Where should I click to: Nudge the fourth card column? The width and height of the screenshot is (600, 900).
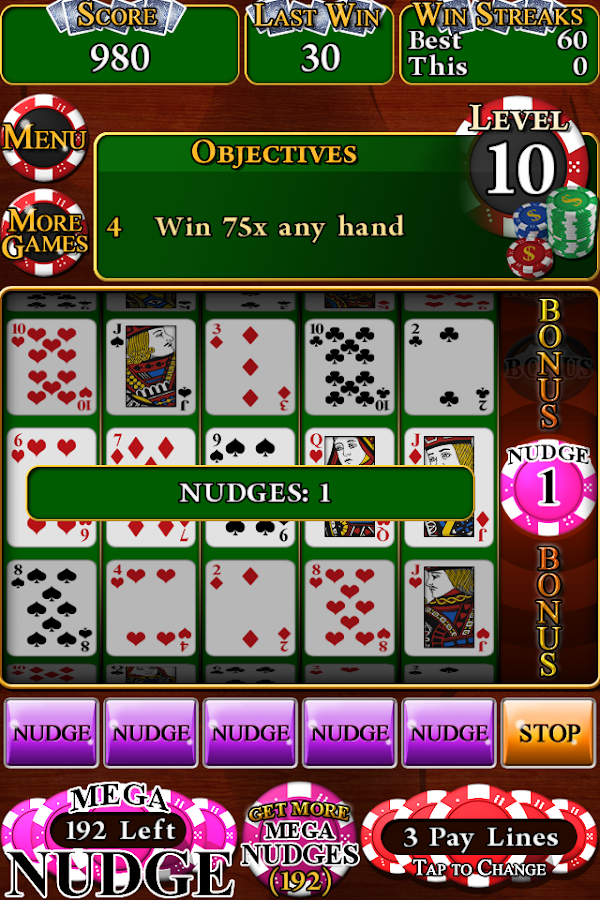coord(349,733)
